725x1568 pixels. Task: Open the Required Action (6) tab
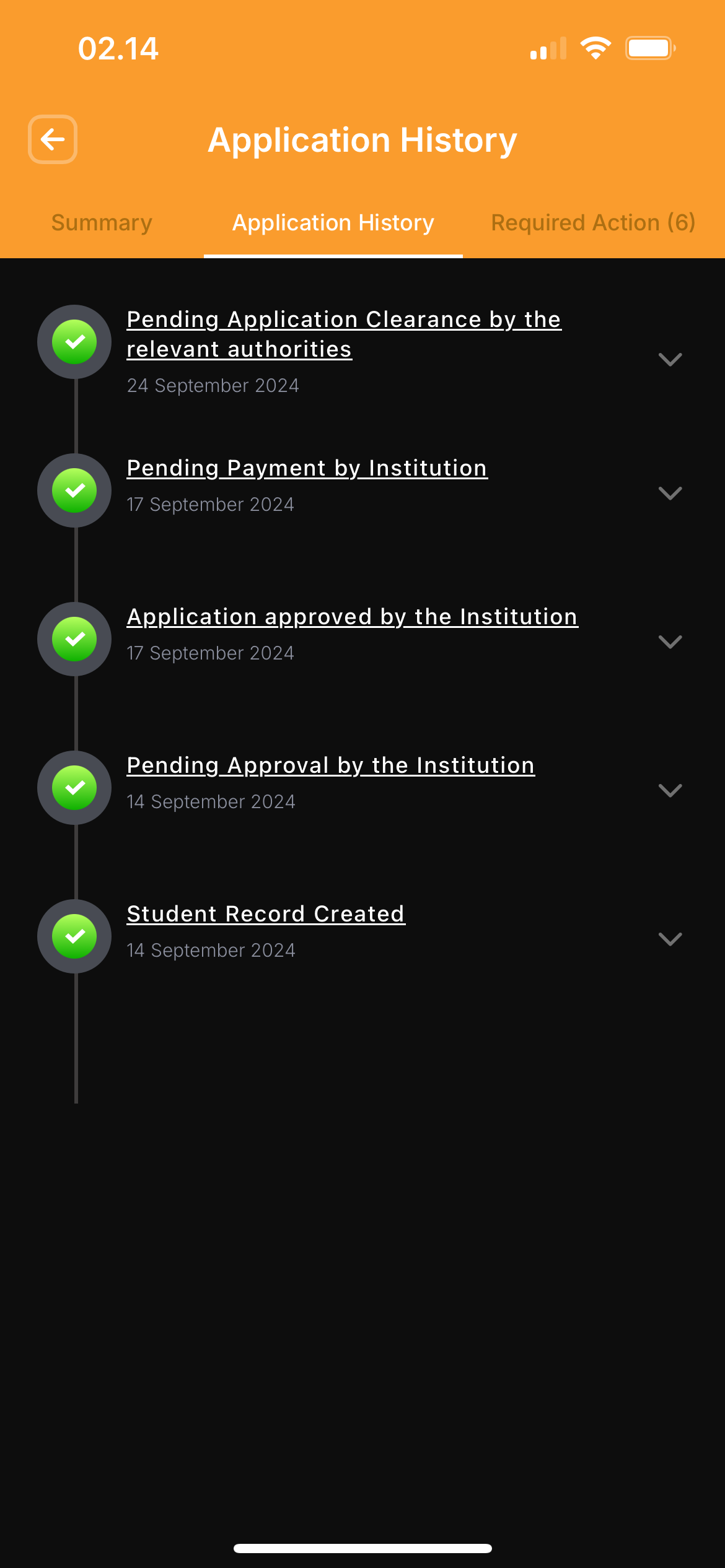[x=593, y=223]
